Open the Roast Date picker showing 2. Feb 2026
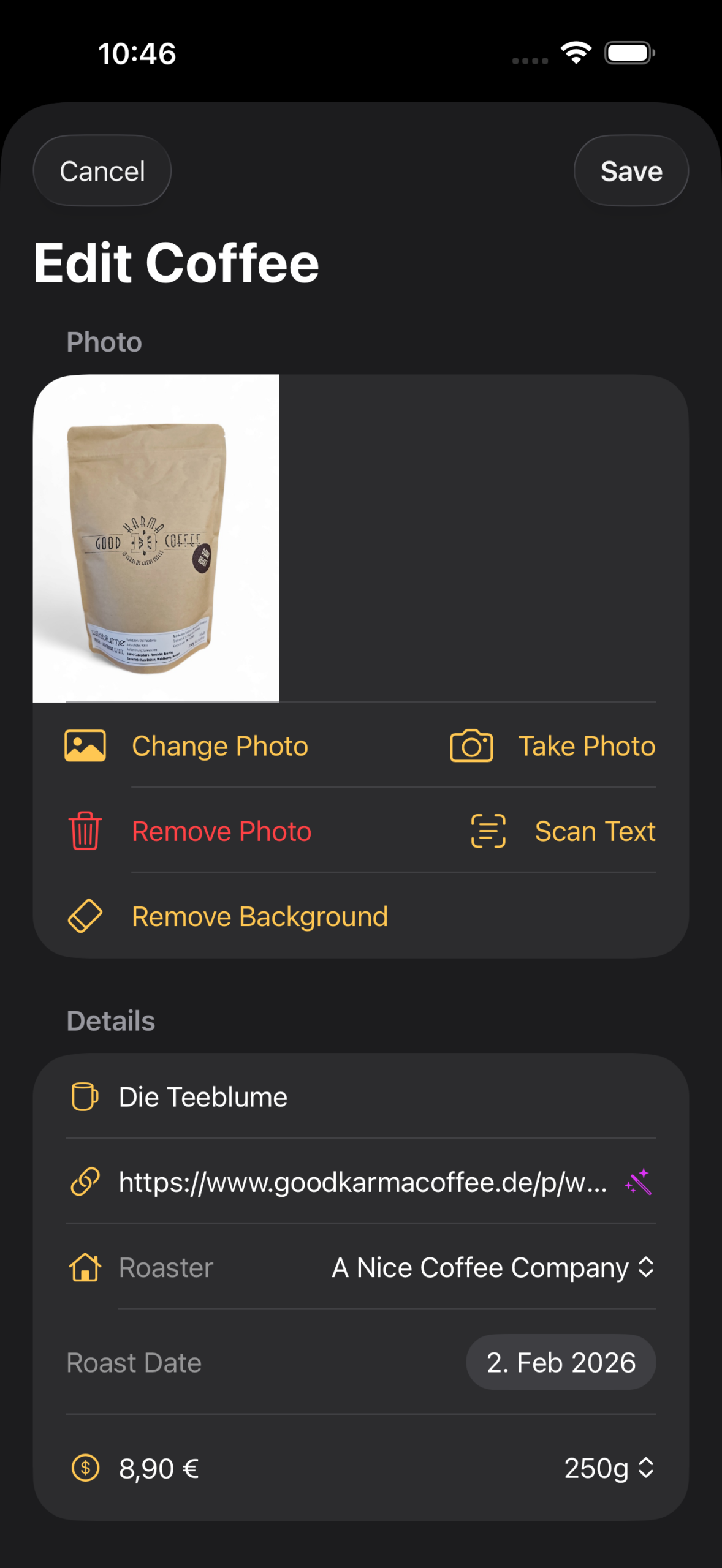Screen dimensions: 722x1568 (x=561, y=1362)
